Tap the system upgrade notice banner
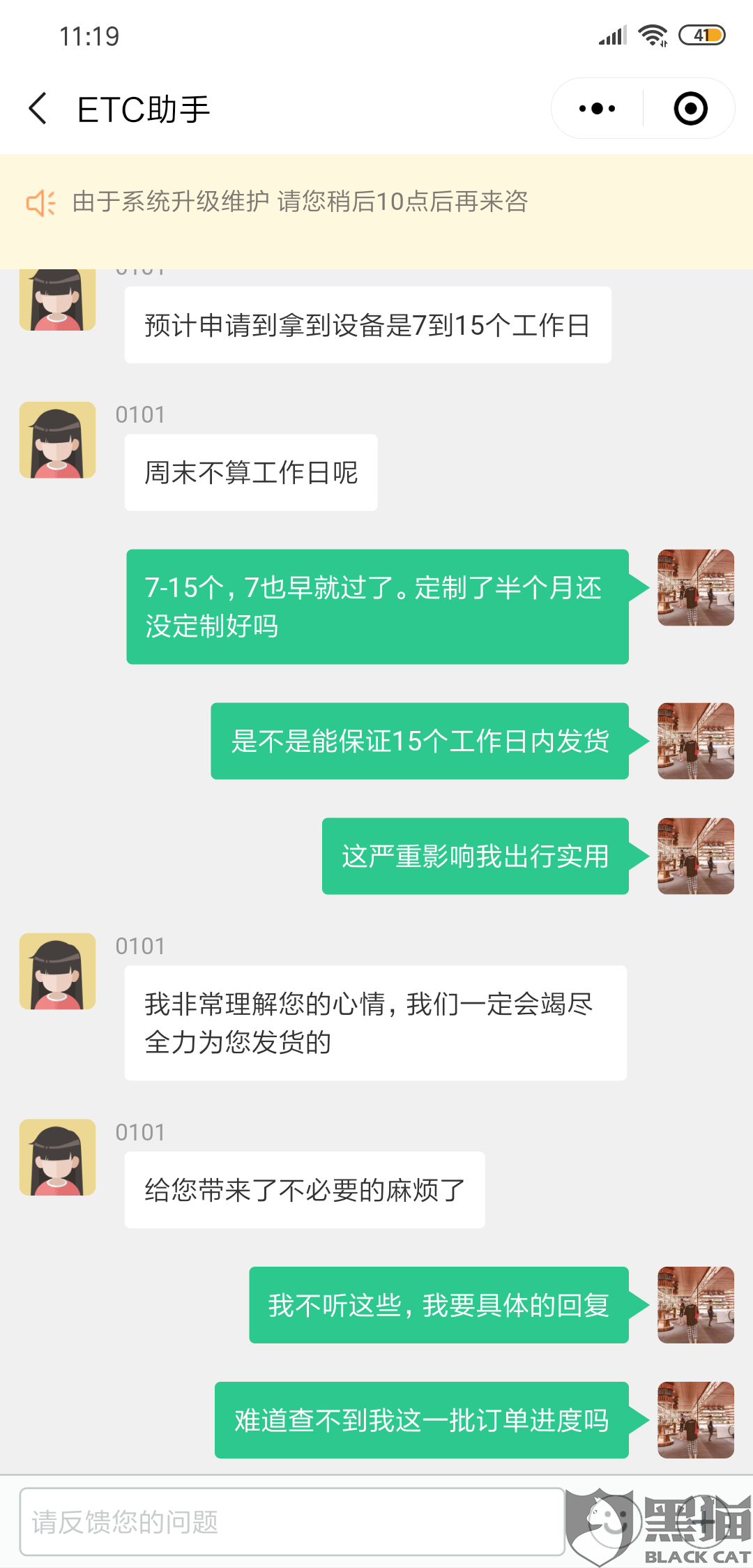Screen dimensions: 753x1568 (x=376, y=211)
